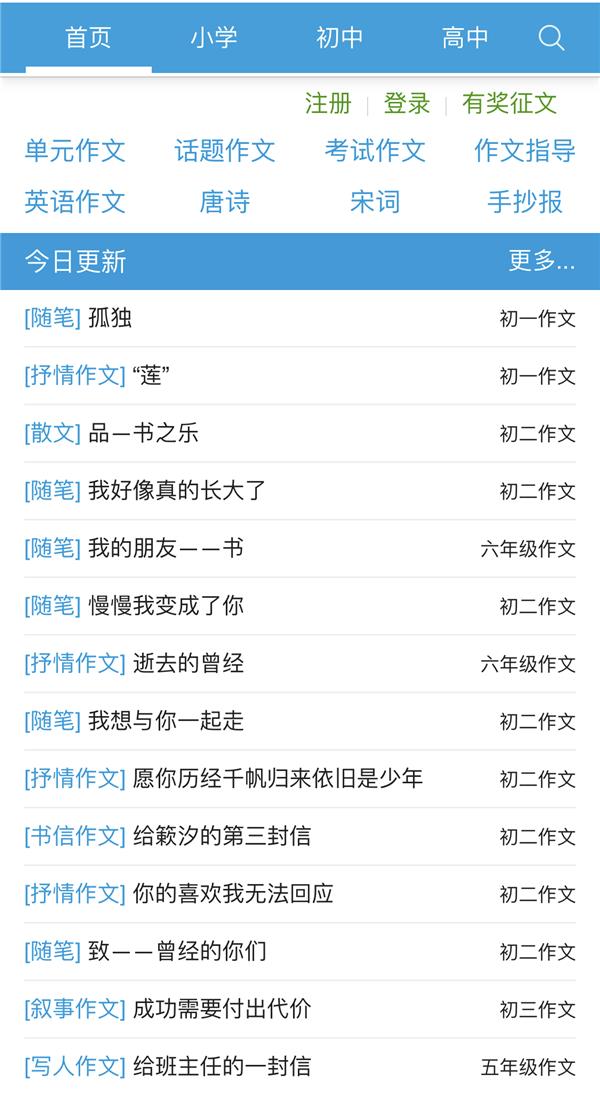Open the search magnifier icon
The image size is (600, 1100).
[551, 37]
